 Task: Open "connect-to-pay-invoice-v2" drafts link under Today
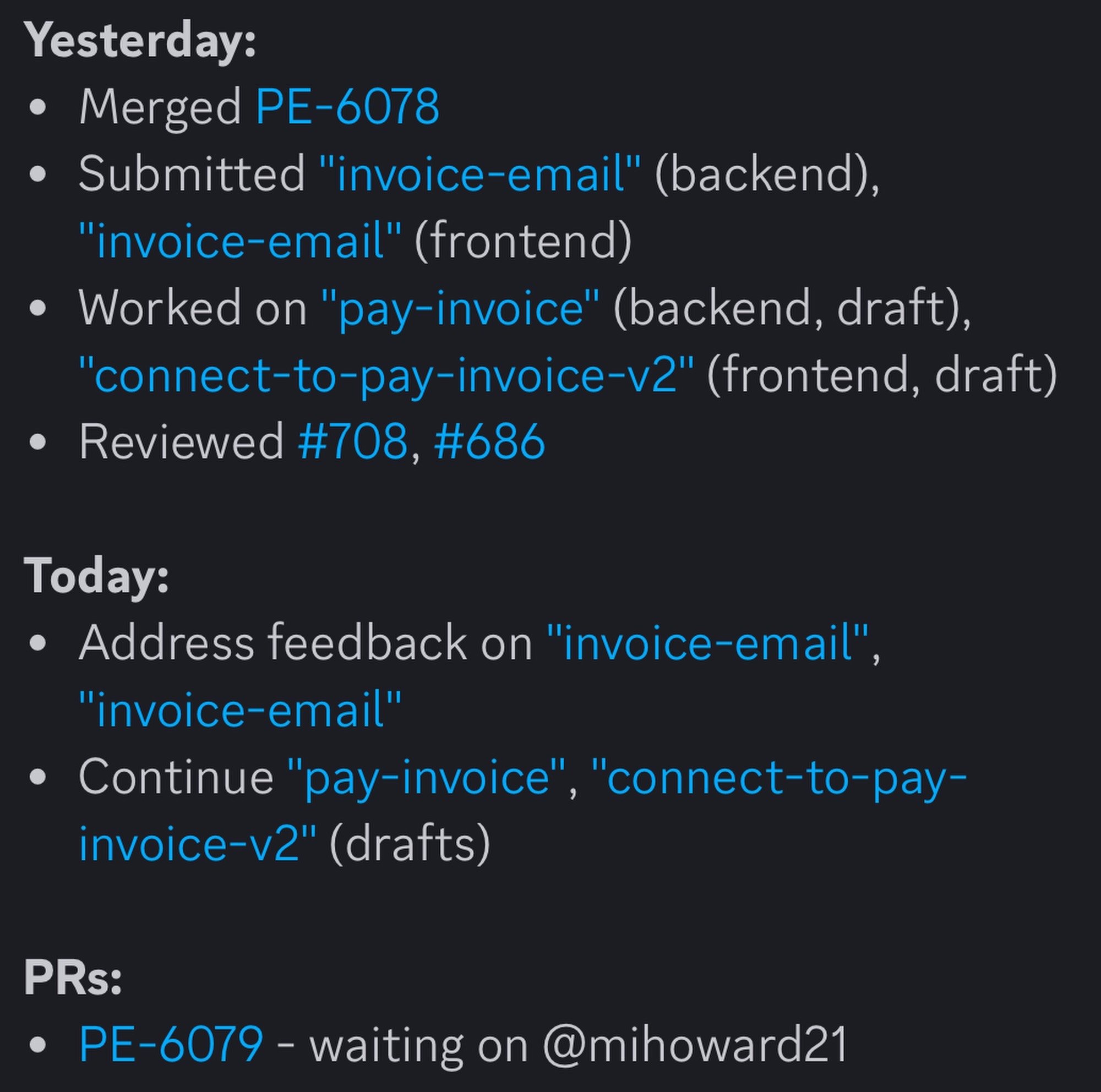(x=779, y=777)
